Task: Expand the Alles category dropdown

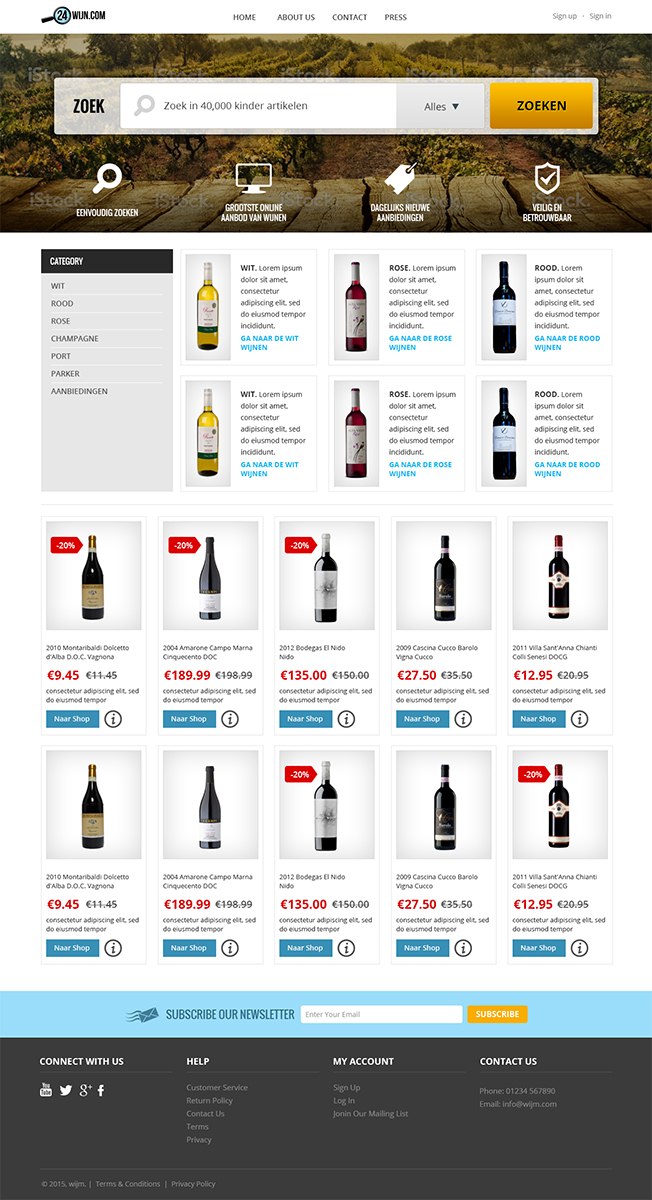Action: pyautogui.click(x=441, y=106)
